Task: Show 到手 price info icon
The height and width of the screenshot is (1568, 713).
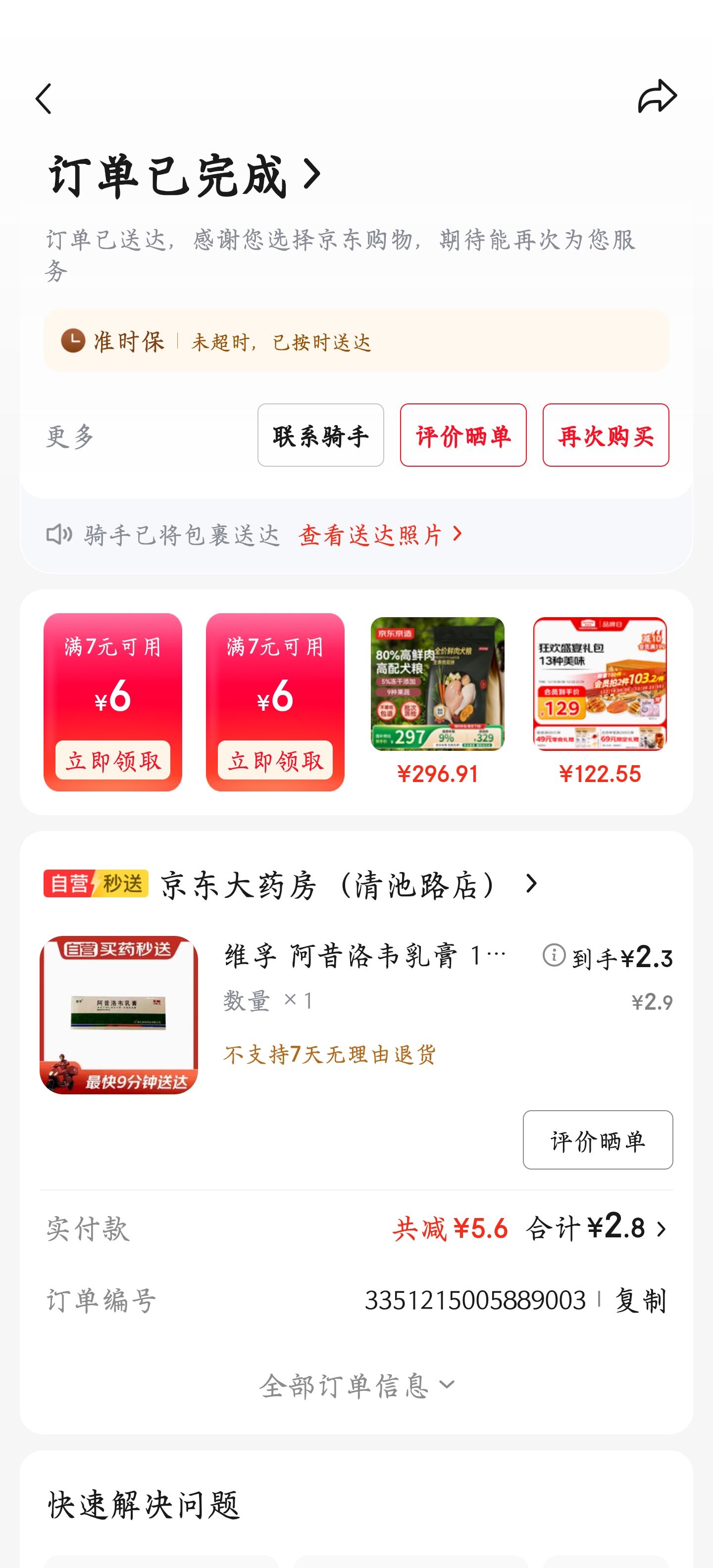Action: (554, 955)
